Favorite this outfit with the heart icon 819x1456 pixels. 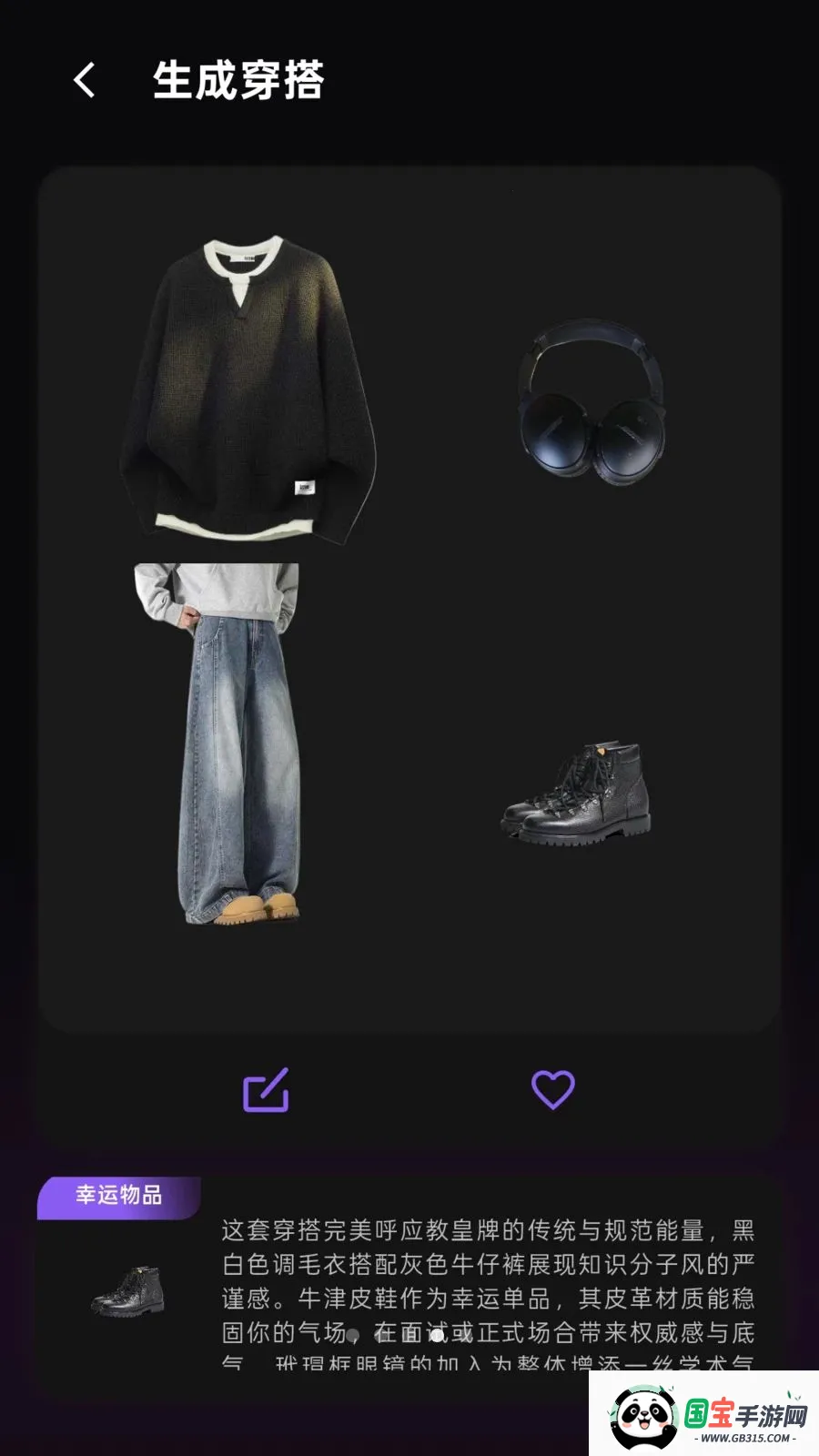click(552, 1089)
